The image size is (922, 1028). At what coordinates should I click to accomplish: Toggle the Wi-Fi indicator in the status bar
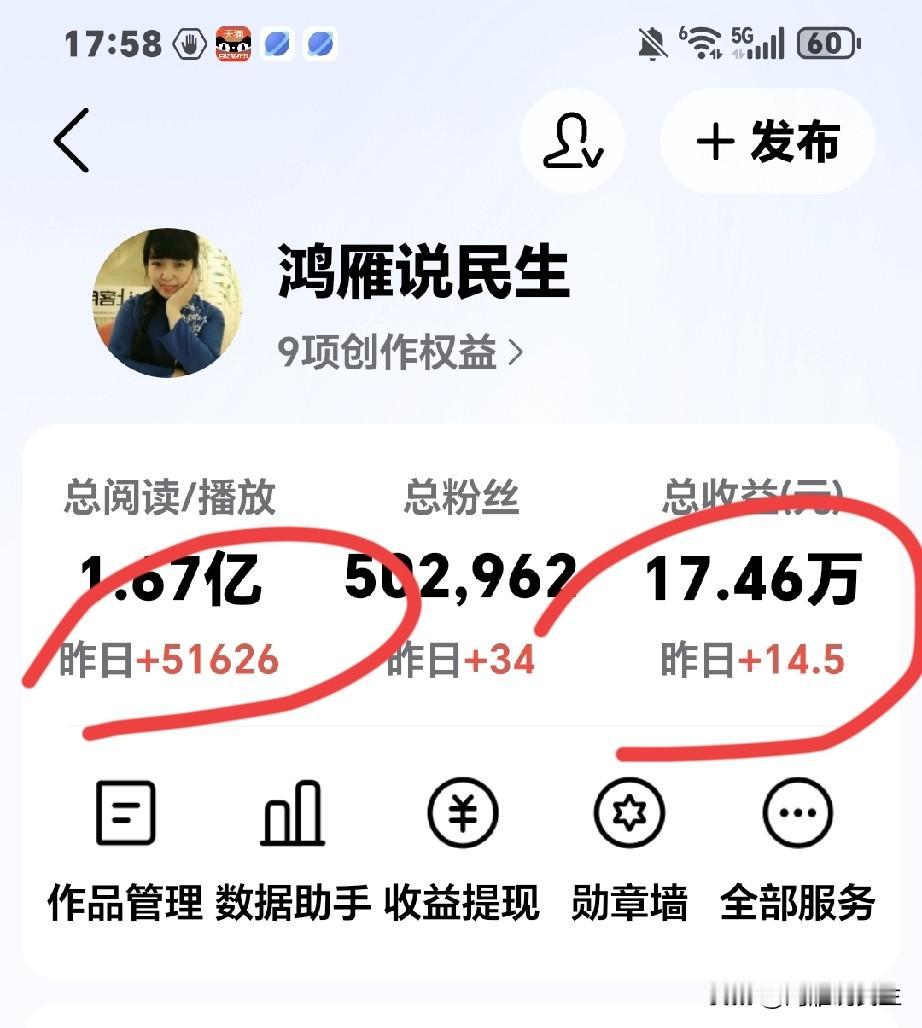[704, 42]
